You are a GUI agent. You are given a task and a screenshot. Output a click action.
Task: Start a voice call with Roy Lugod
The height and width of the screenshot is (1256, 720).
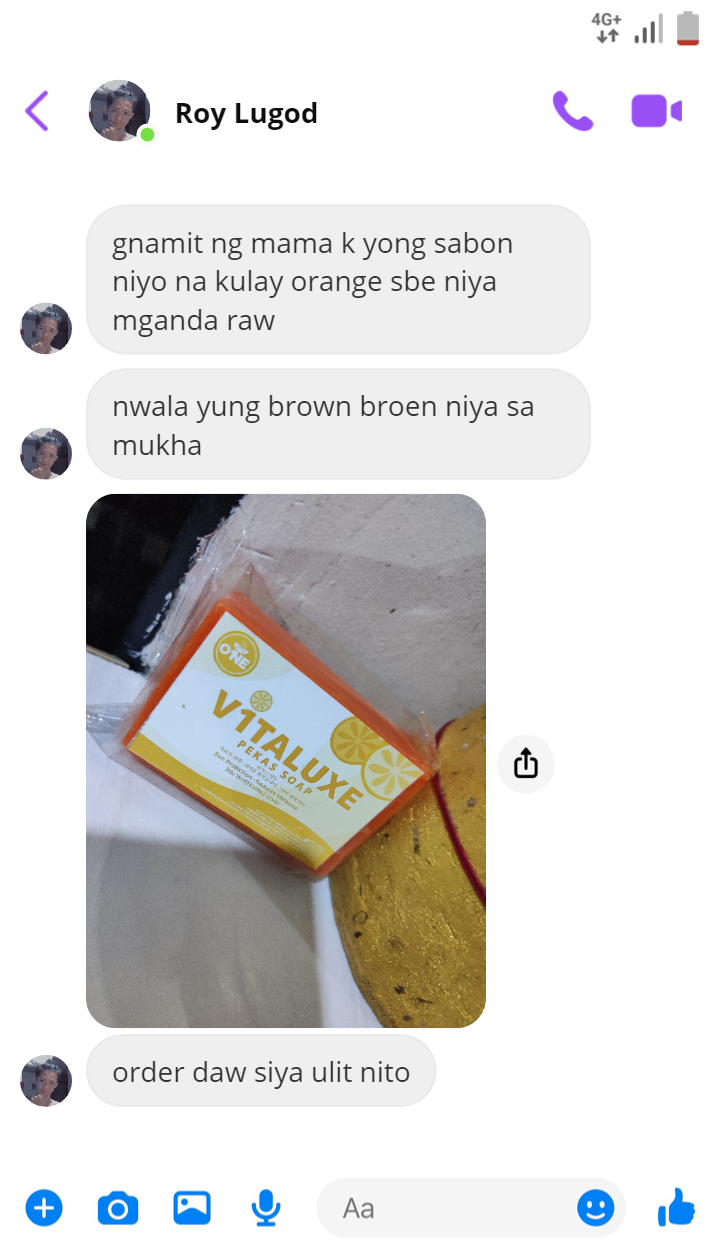click(x=573, y=111)
